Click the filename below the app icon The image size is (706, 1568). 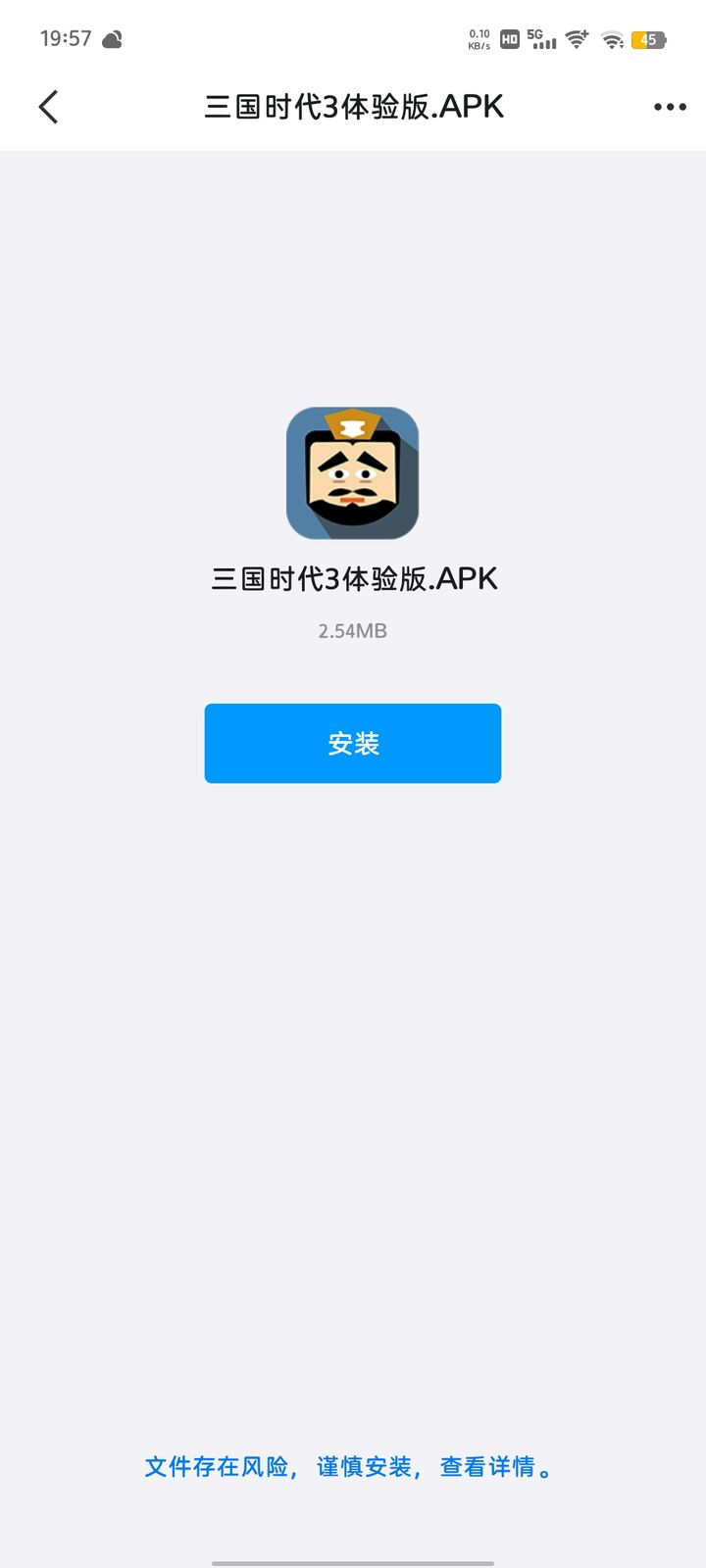[353, 578]
